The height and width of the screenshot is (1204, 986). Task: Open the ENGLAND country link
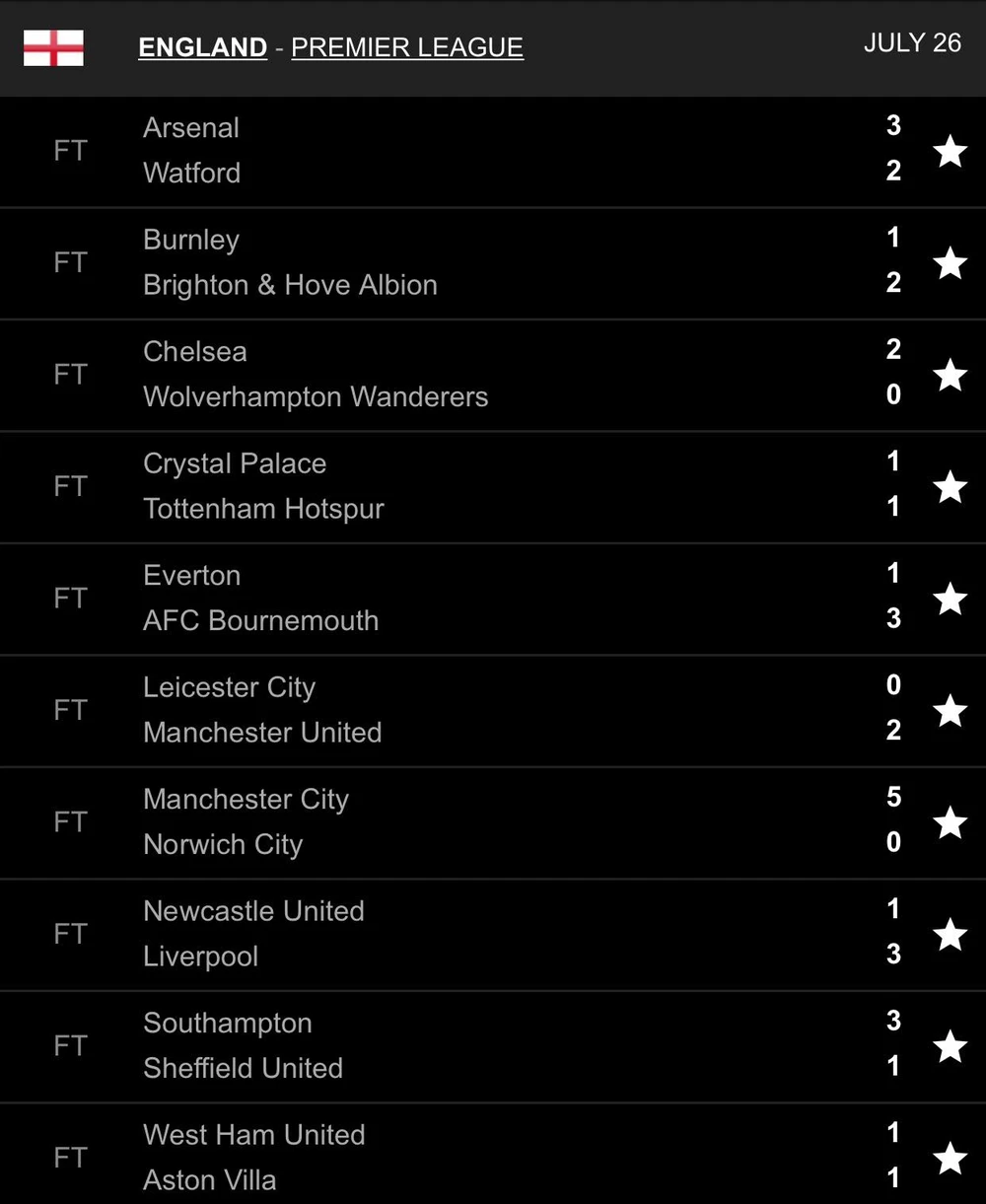point(202,47)
